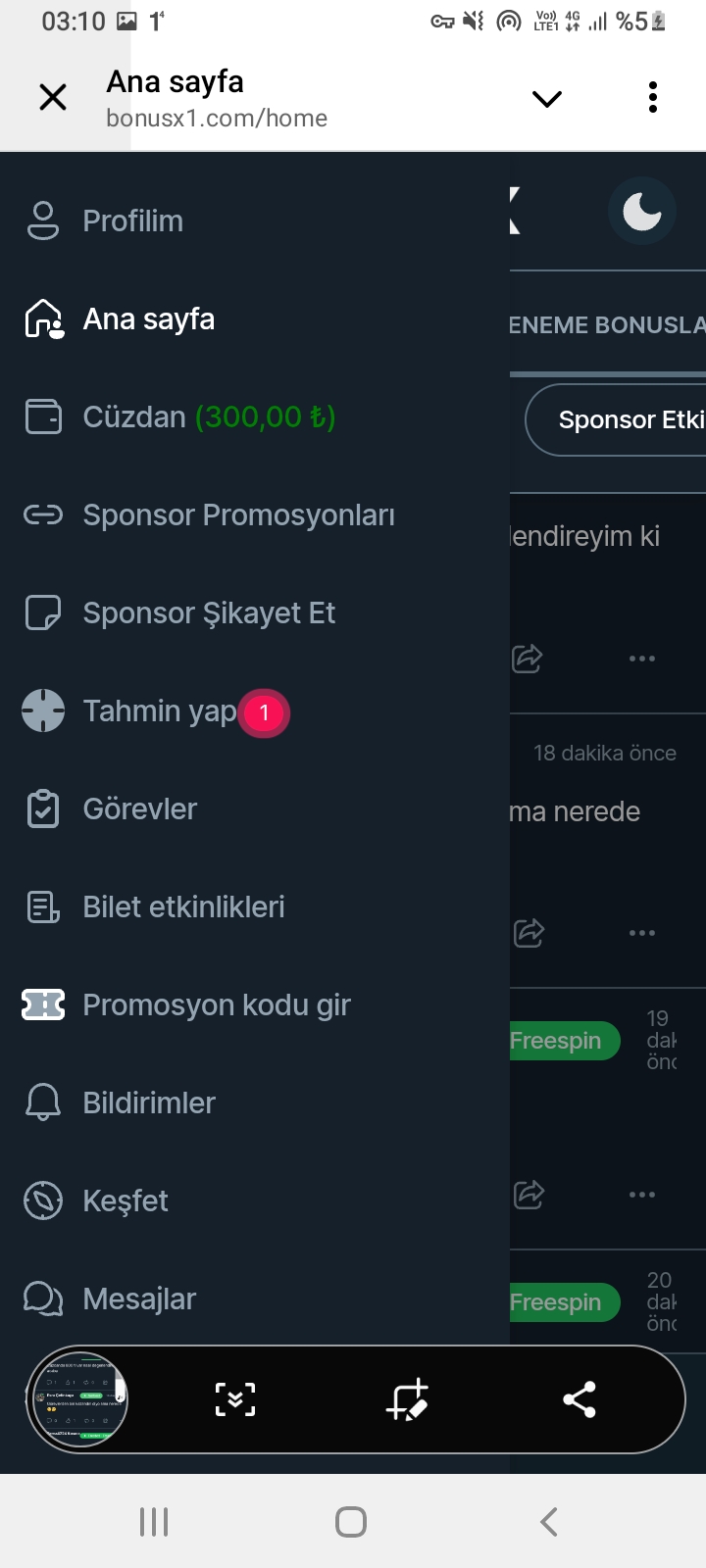Go back using the system back button
Screen dimensions: 706x1568
[549, 1521]
